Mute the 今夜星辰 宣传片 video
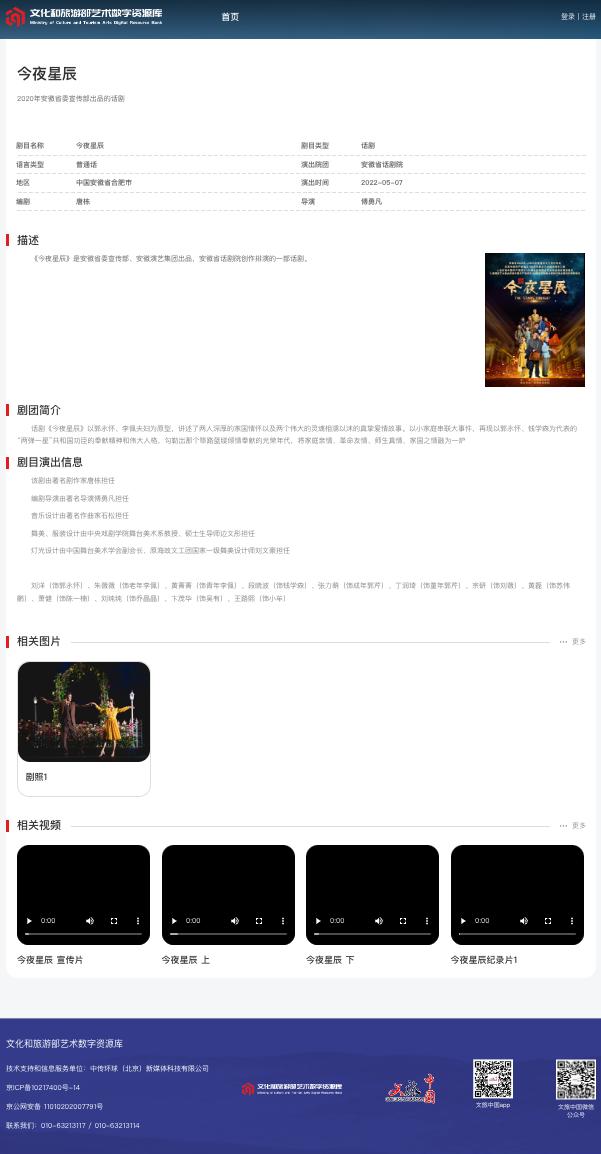Screen dimensions: 601x1154 click(90, 920)
